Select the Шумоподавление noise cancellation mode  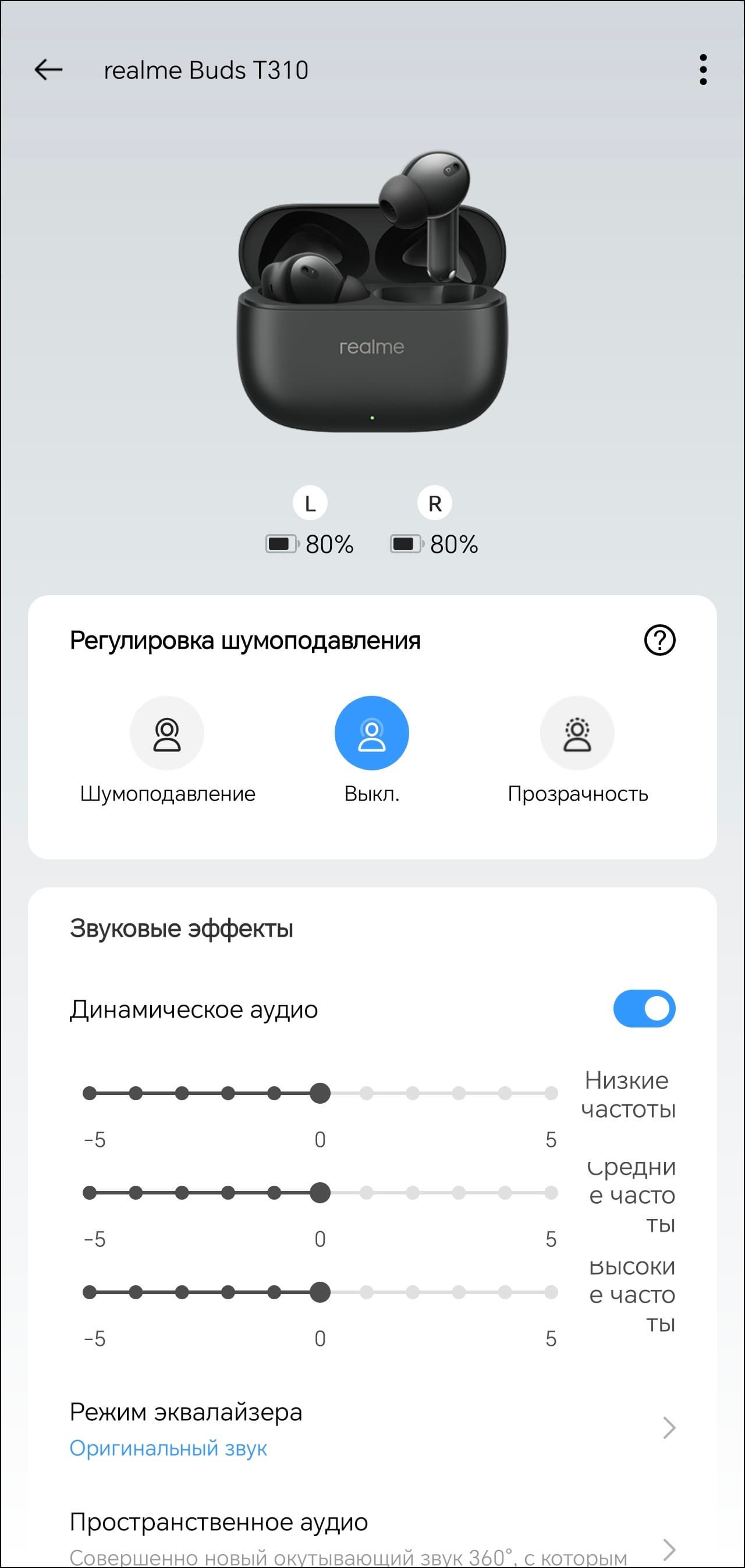(x=167, y=734)
